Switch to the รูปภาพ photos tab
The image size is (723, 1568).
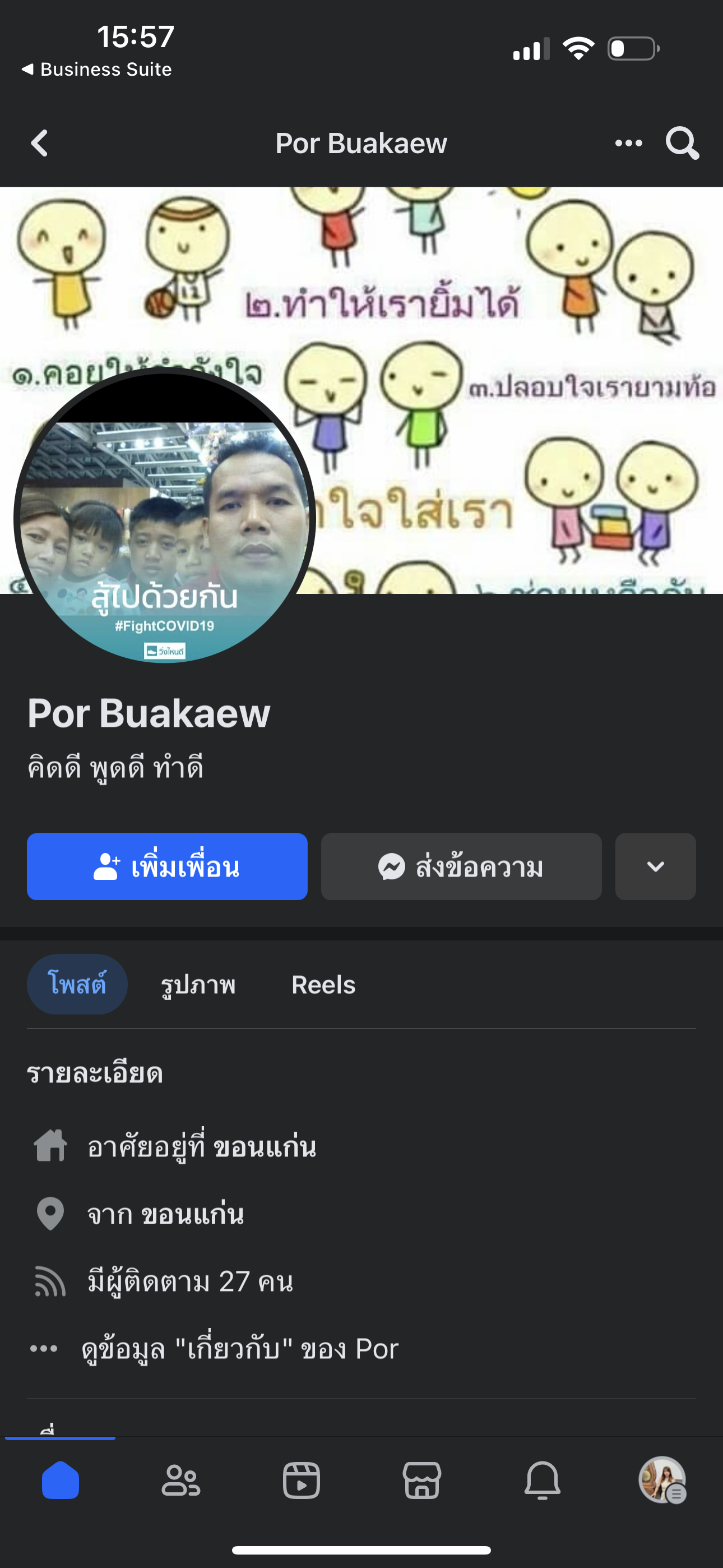[198, 984]
